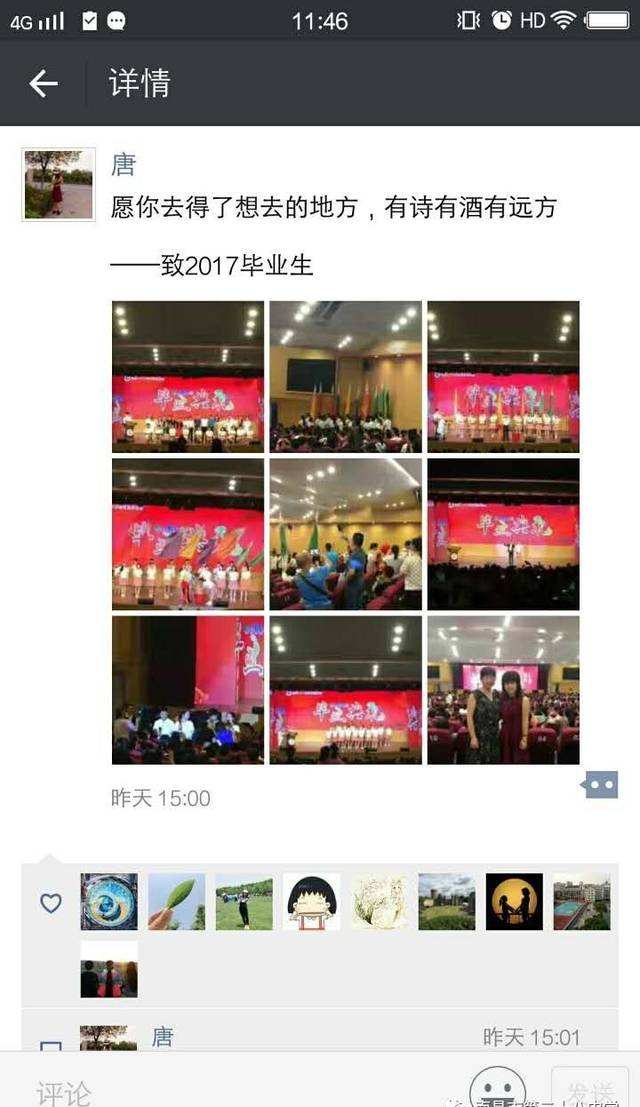
Task: Open the photo of flags by the wall screen
Action: tap(346, 376)
